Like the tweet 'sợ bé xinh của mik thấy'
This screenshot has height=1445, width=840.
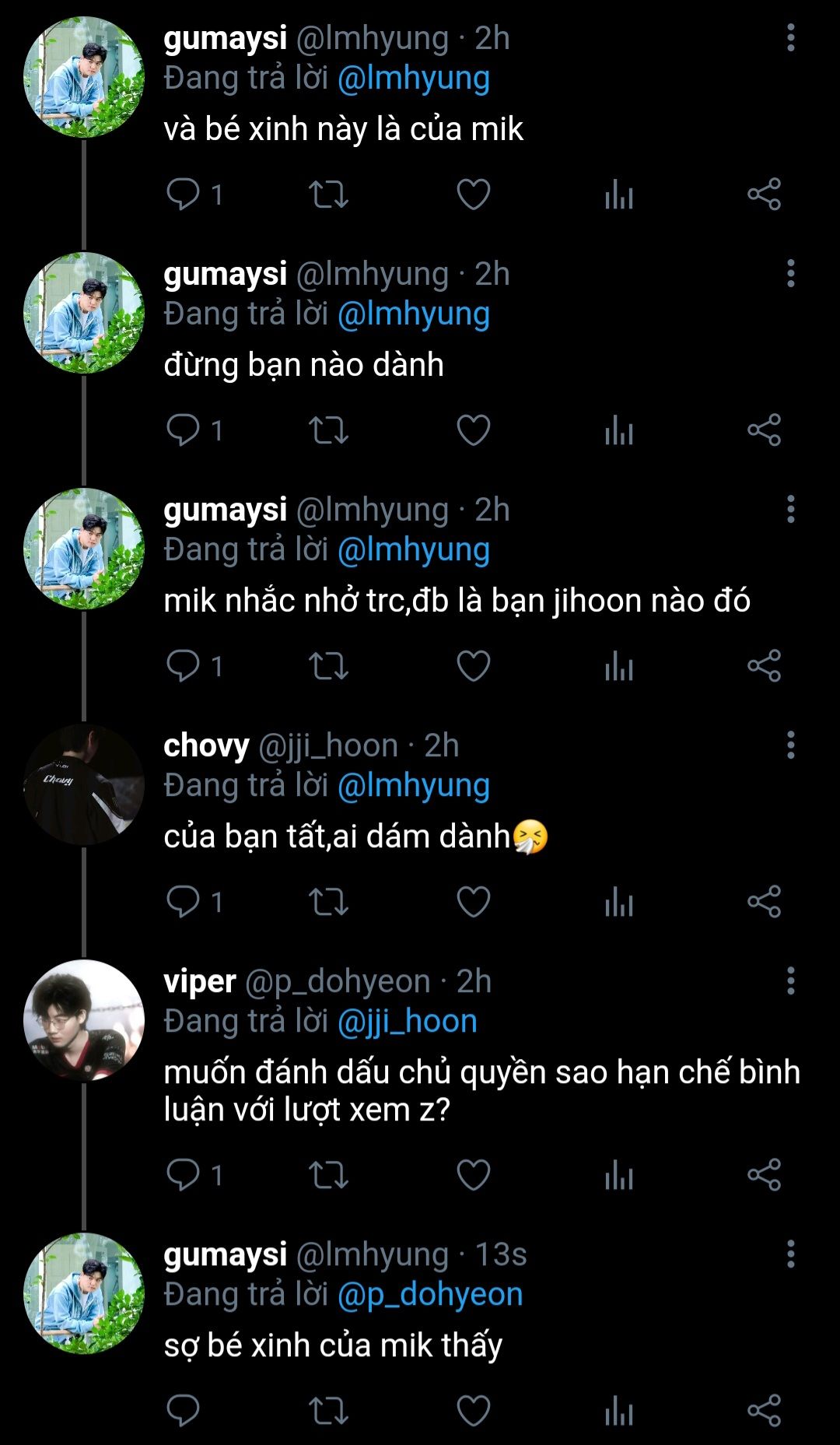click(x=473, y=1410)
